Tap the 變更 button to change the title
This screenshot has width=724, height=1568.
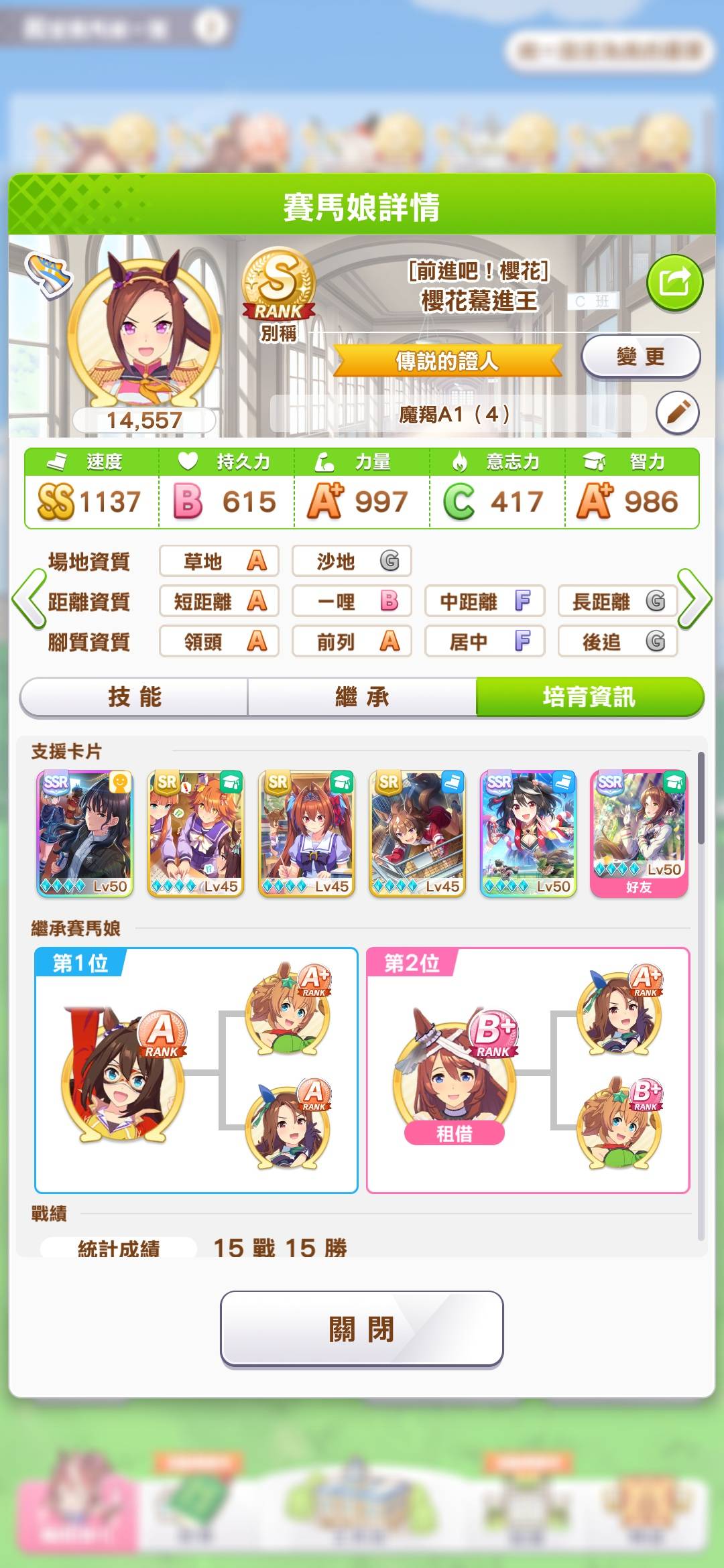pos(640,356)
